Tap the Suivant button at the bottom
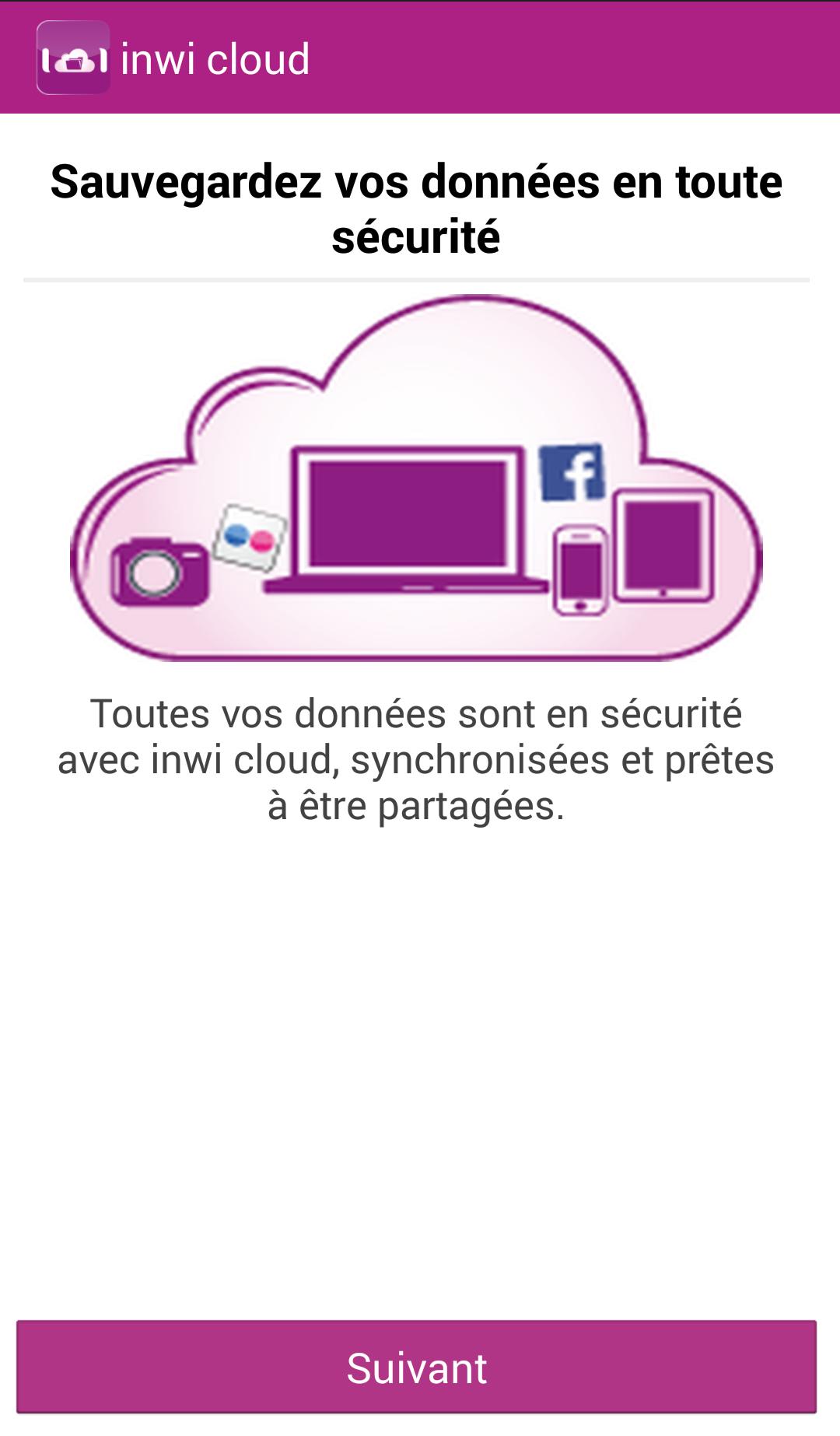This screenshot has width=840, height=1436. pyautogui.click(x=420, y=1368)
